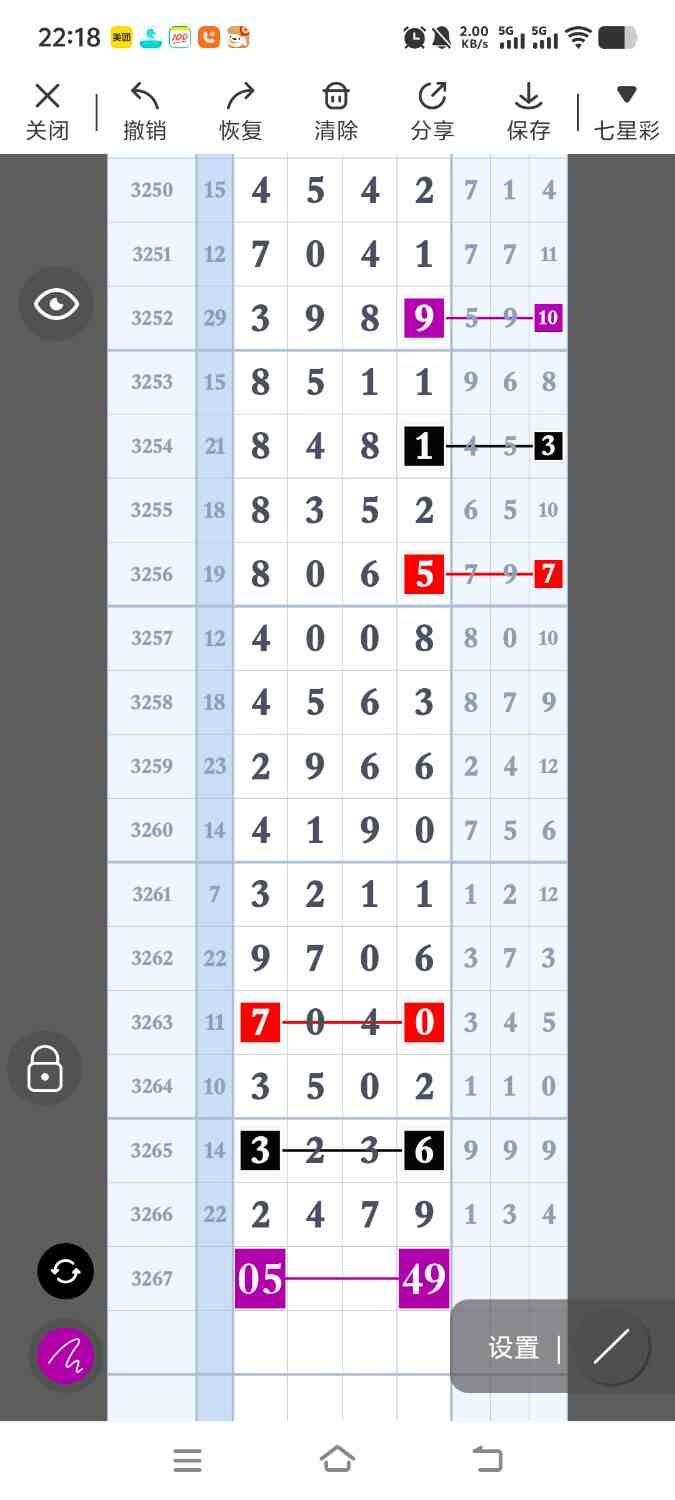Tap the 关闭 close button
This screenshot has width=675, height=1500.
coord(47,111)
